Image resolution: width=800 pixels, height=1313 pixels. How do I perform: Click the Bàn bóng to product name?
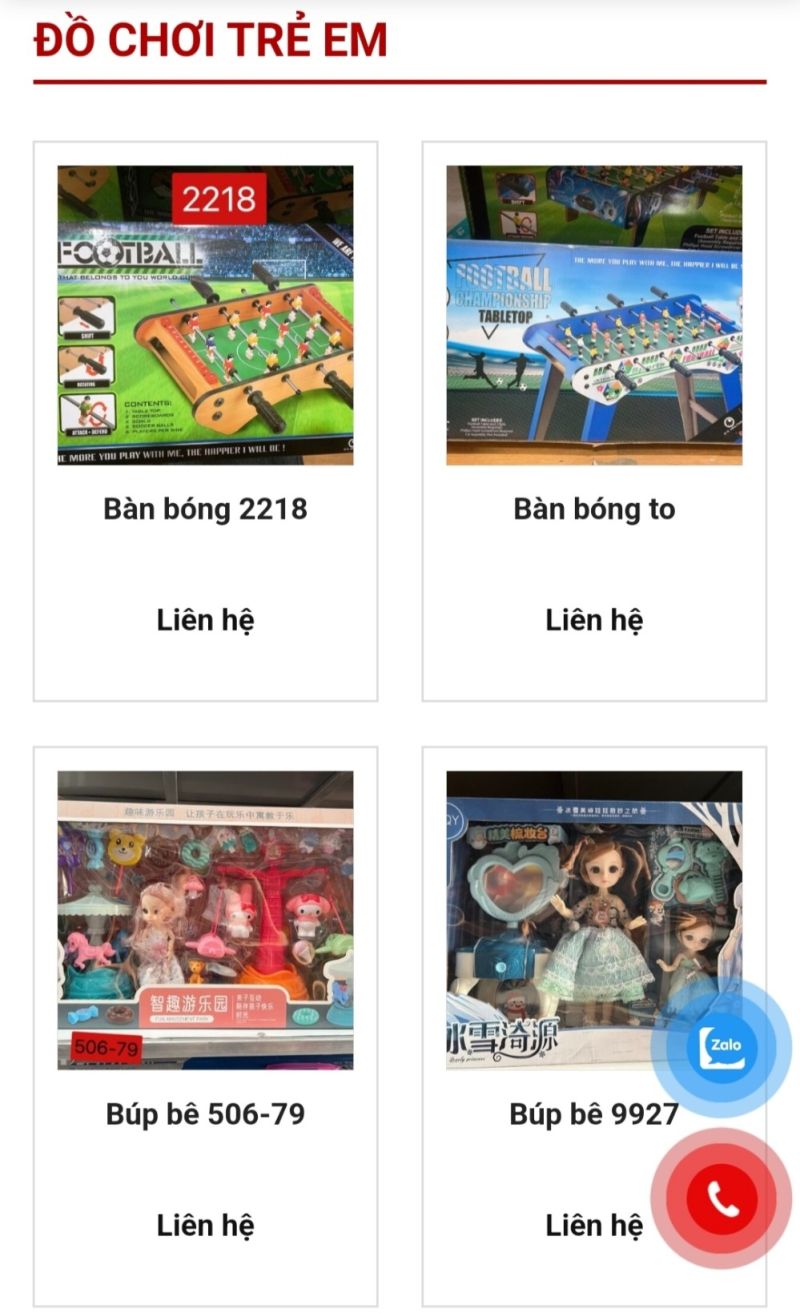pyautogui.click(x=593, y=509)
